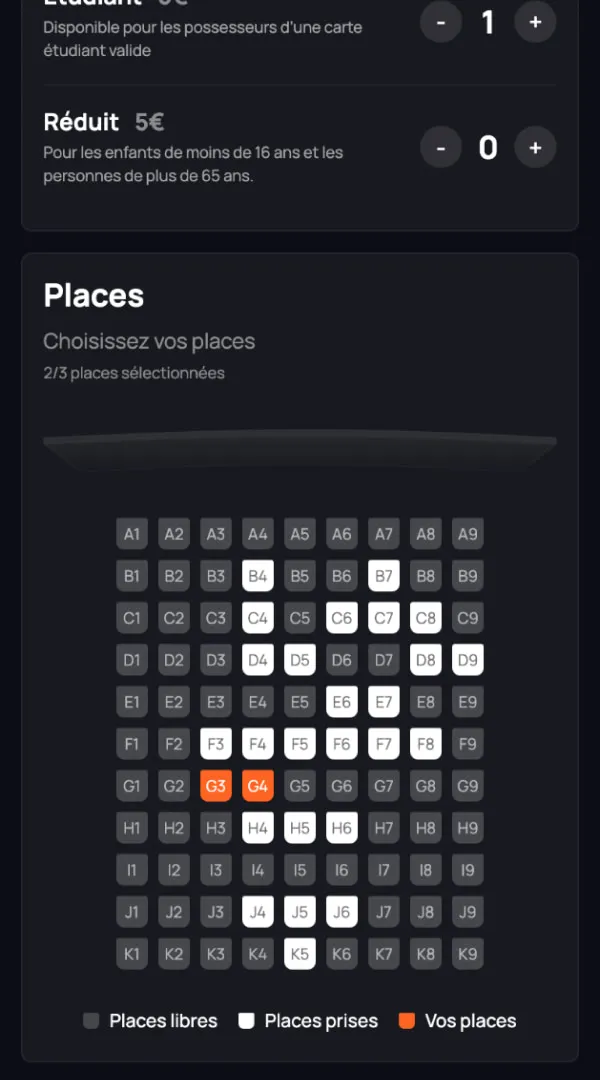The width and height of the screenshot is (600, 1080).
Task: Choose seat G5
Action: coord(300,786)
